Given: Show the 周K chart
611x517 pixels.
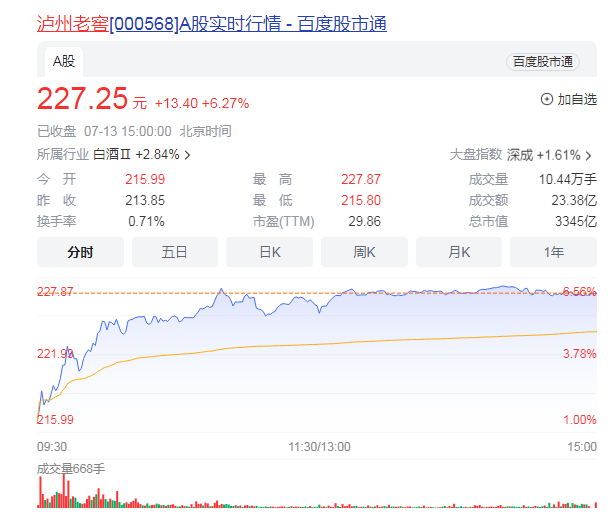Looking at the screenshot, I should point(364,252).
